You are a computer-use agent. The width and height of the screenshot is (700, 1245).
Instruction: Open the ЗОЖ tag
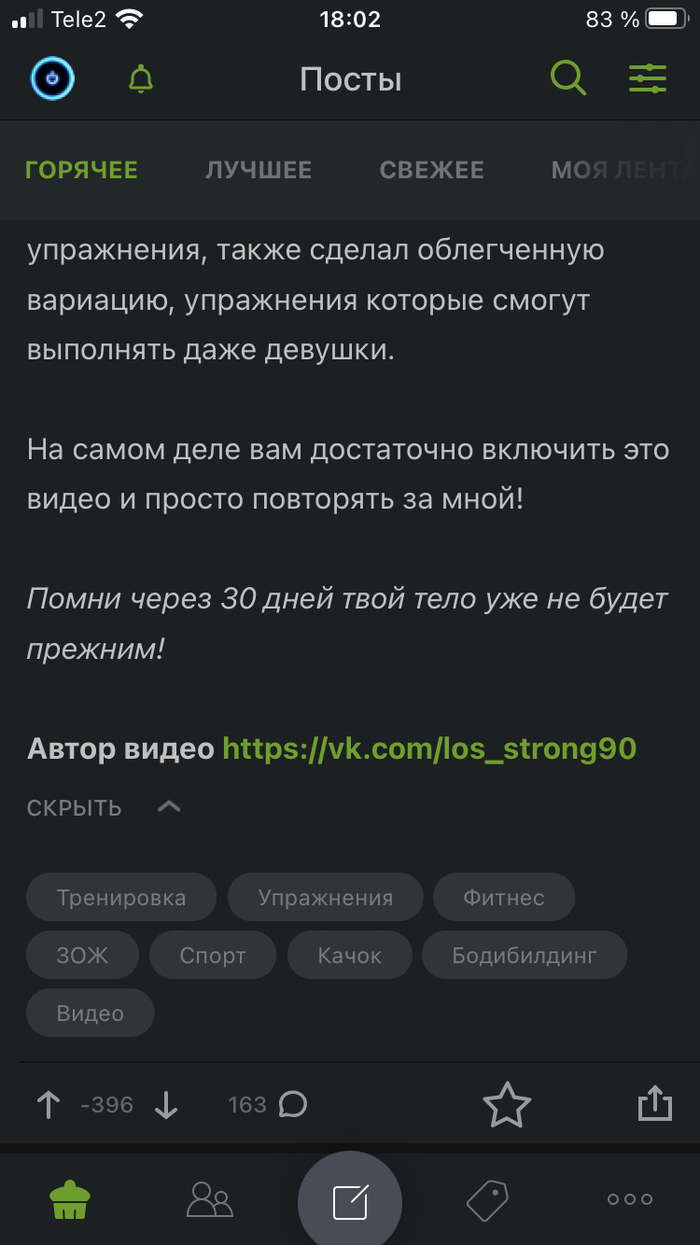click(82, 955)
